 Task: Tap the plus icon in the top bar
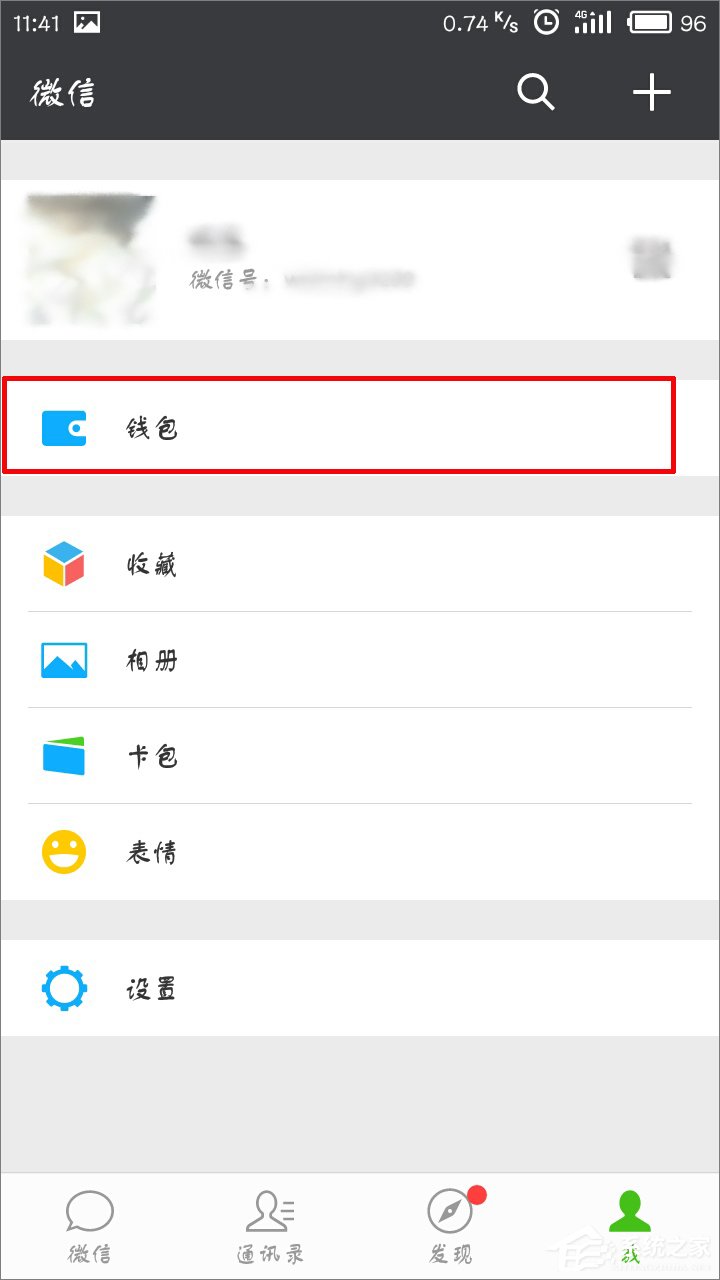pyautogui.click(x=651, y=93)
